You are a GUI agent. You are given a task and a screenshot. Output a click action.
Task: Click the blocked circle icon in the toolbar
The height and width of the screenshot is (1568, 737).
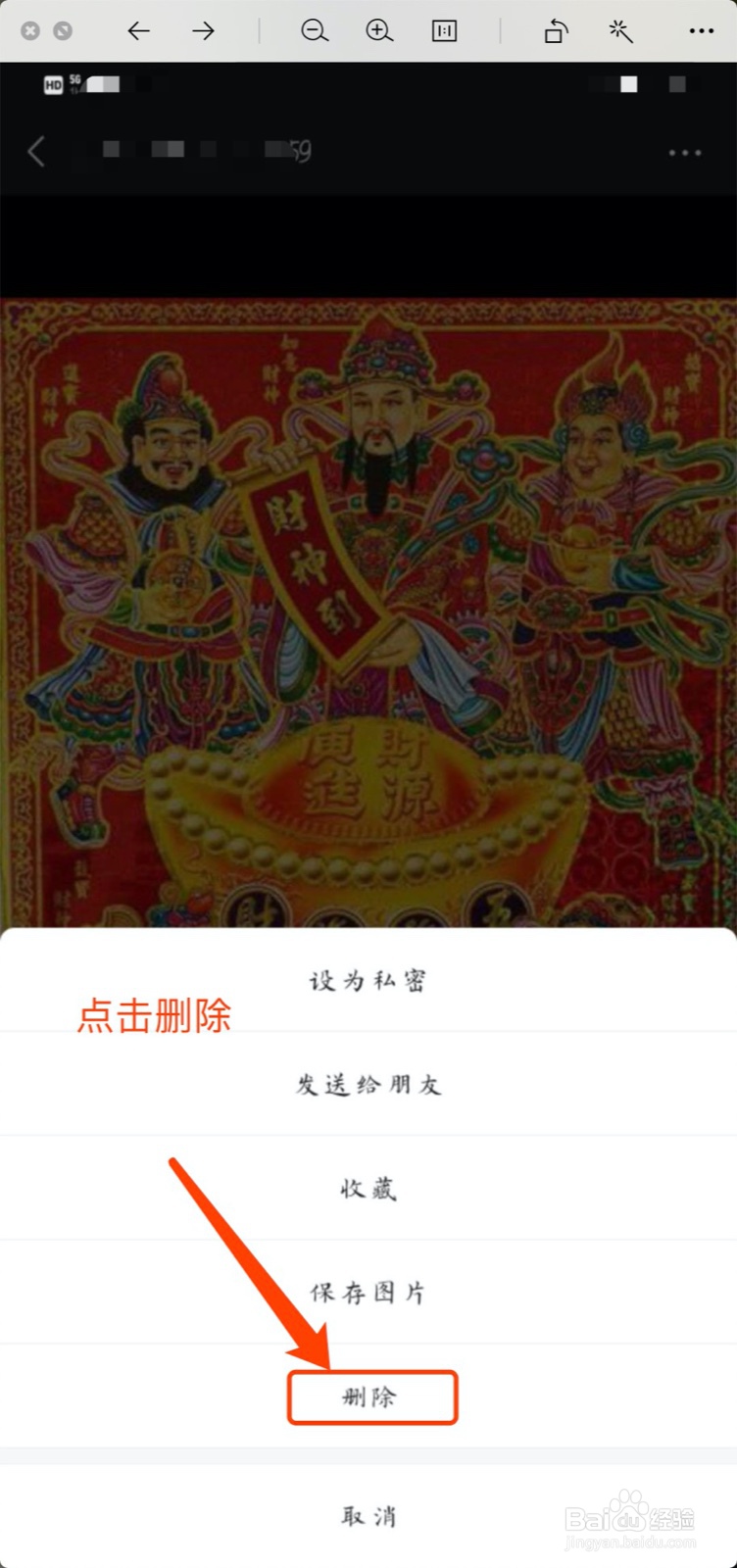(x=59, y=30)
